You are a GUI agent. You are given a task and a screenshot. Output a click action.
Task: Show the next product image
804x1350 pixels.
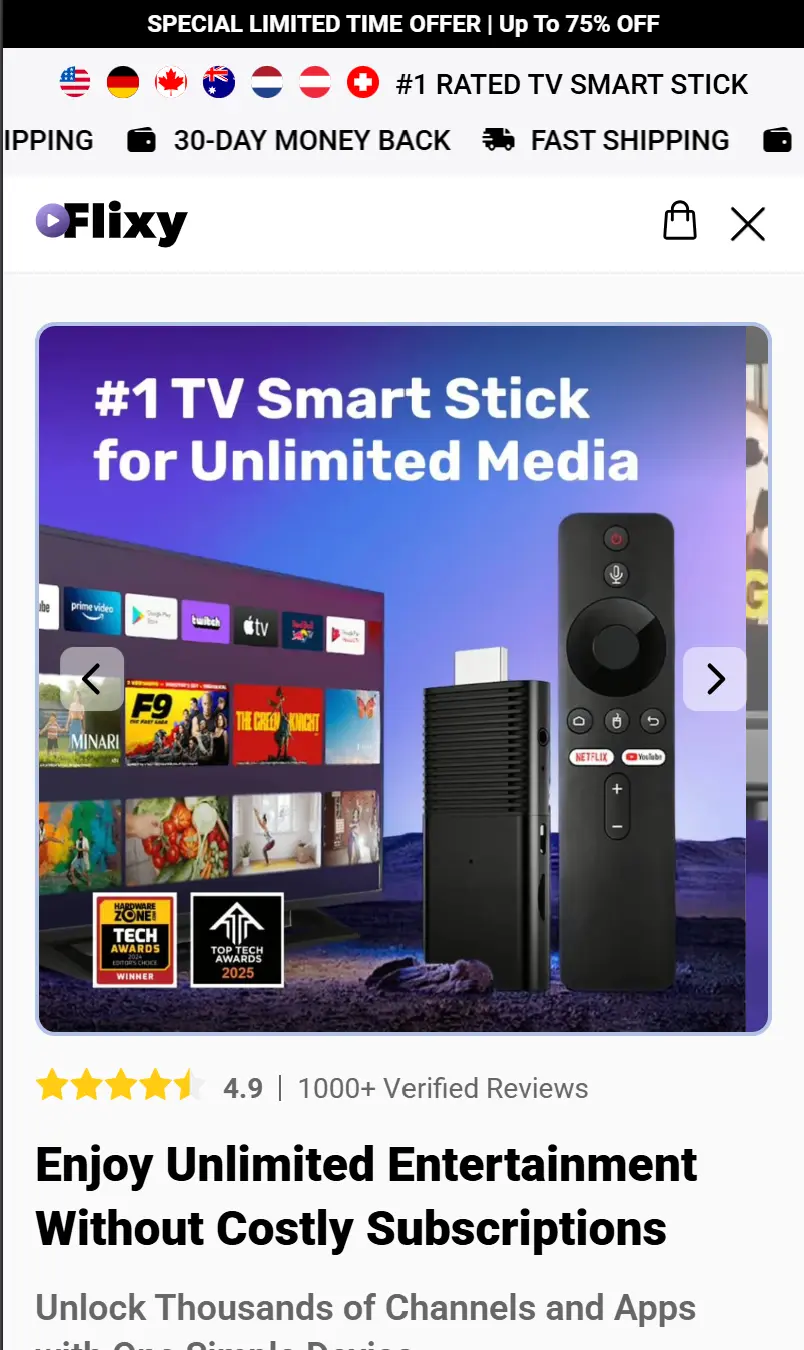click(714, 679)
